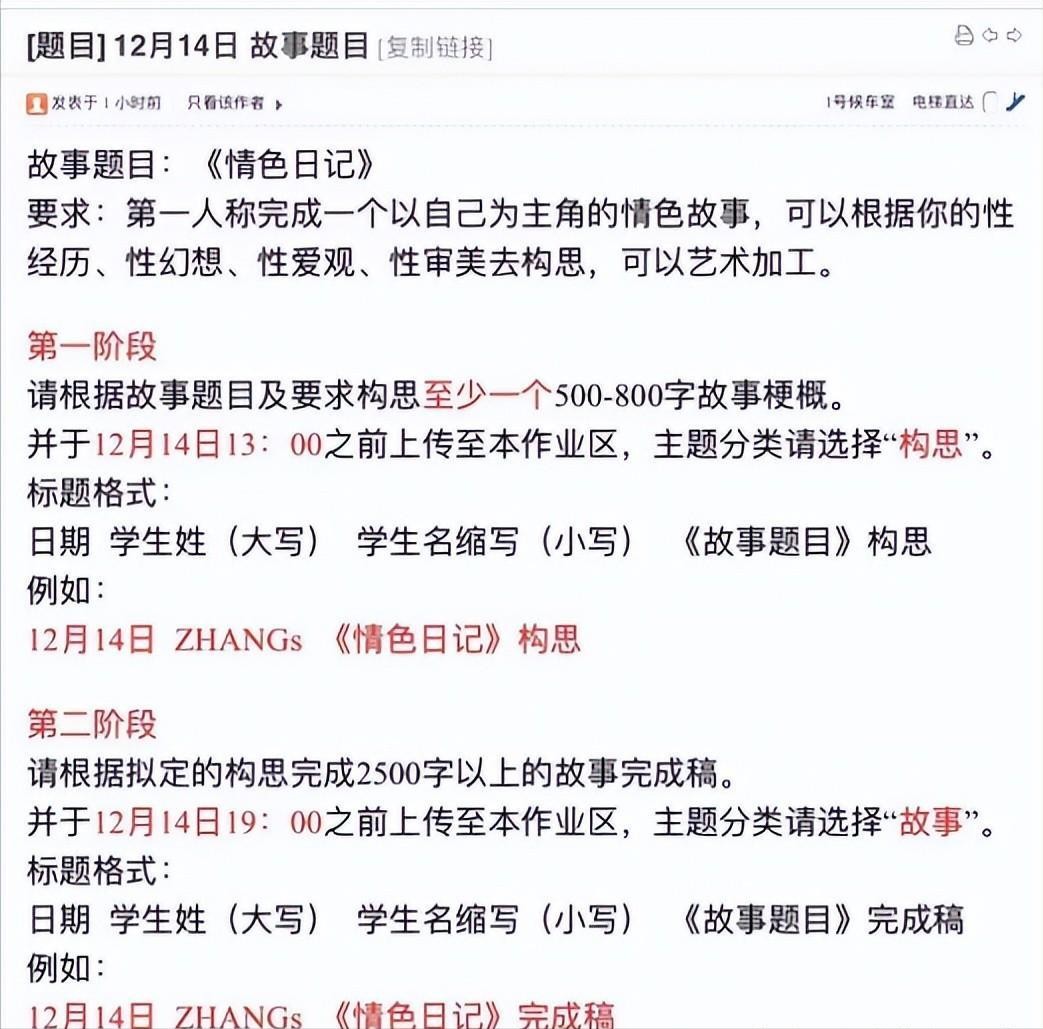Open the [题目] category tag
Image resolution: width=1043 pixels, height=1029 pixels.
tap(67, 46)
